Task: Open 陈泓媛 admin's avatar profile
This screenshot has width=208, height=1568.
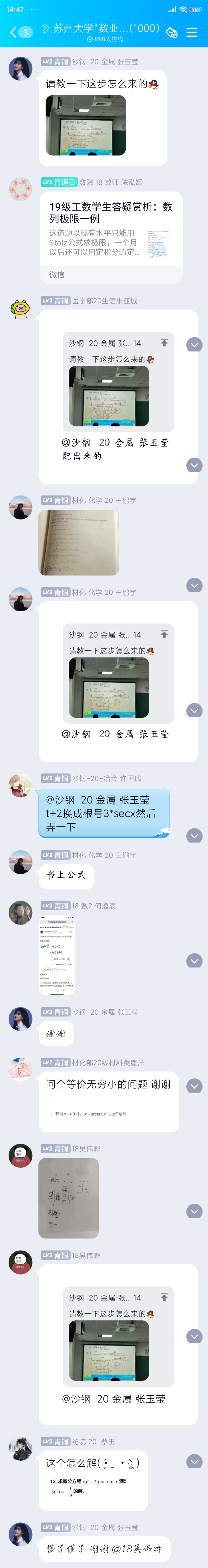Action: click(x=20, y=189)
